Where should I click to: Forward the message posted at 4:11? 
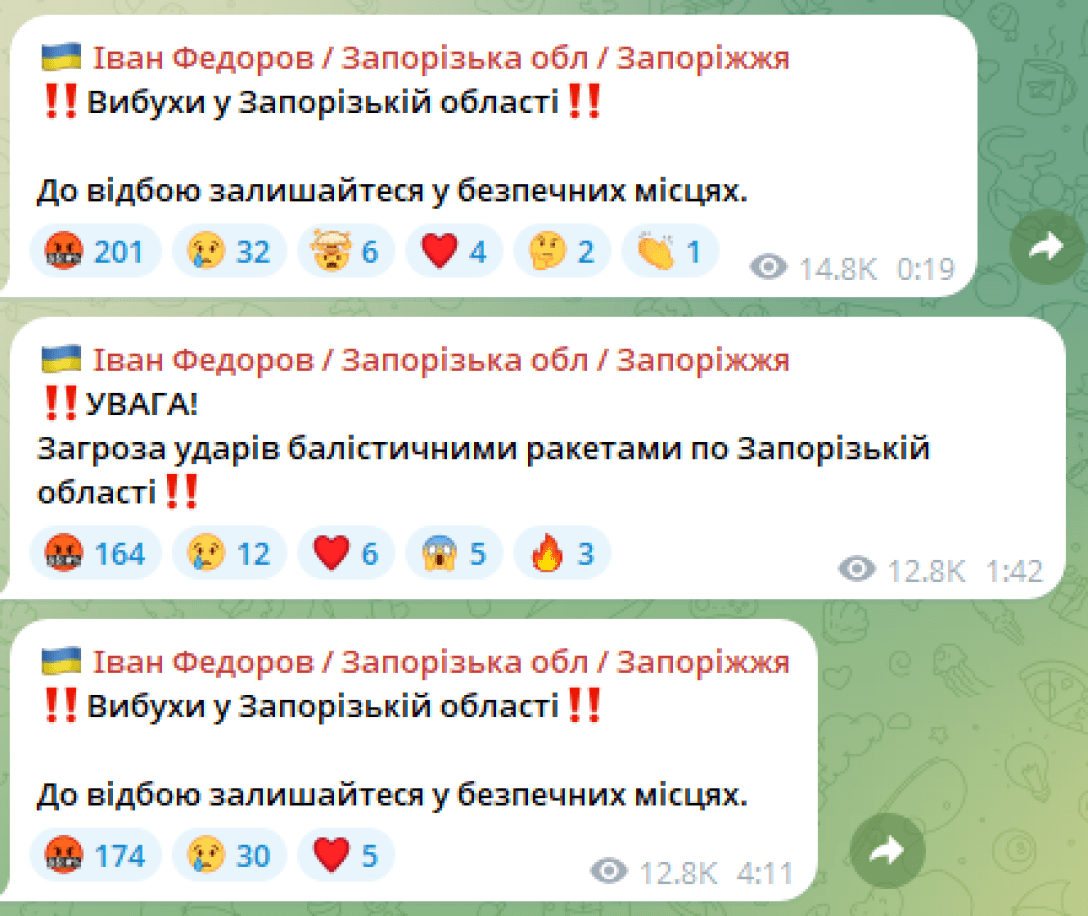tap(887, 852)
